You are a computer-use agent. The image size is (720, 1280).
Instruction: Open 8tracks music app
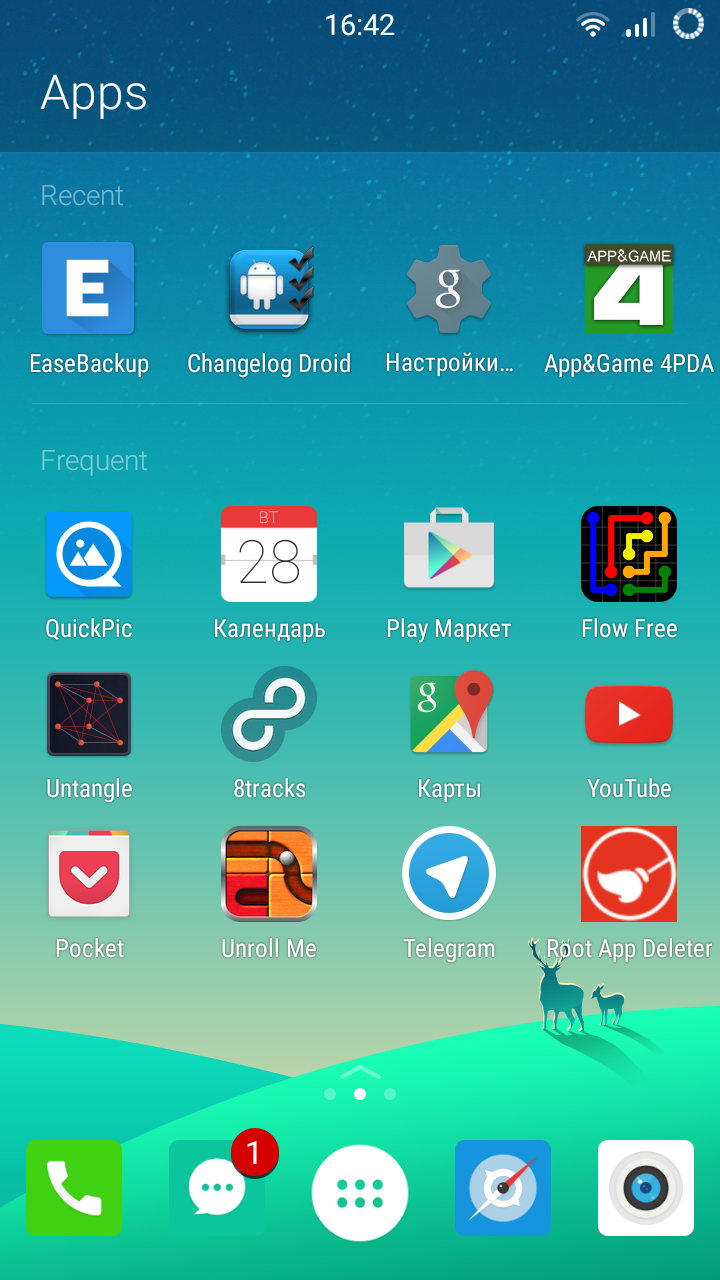click(x=269, y=714)
